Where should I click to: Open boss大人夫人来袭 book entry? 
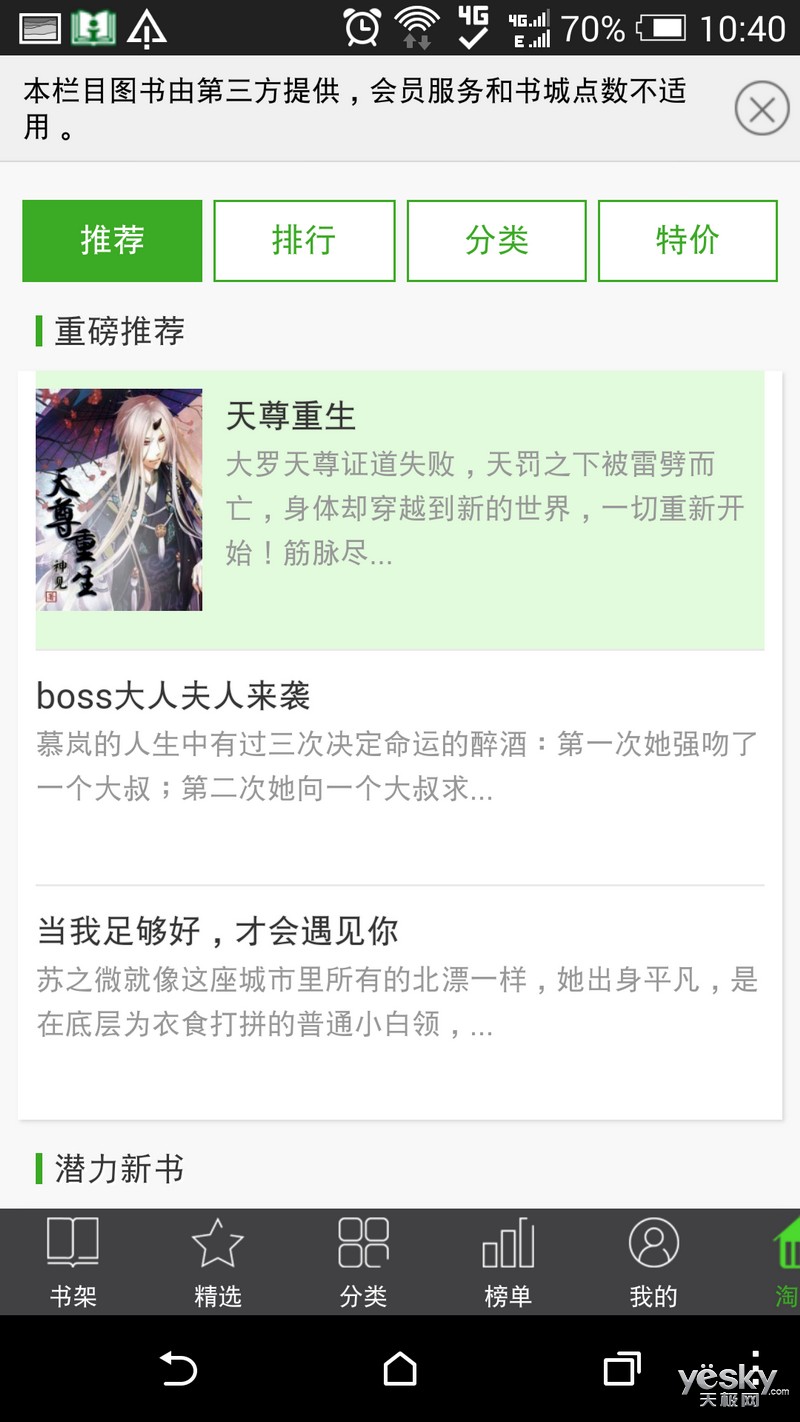(x=400, y=768)
